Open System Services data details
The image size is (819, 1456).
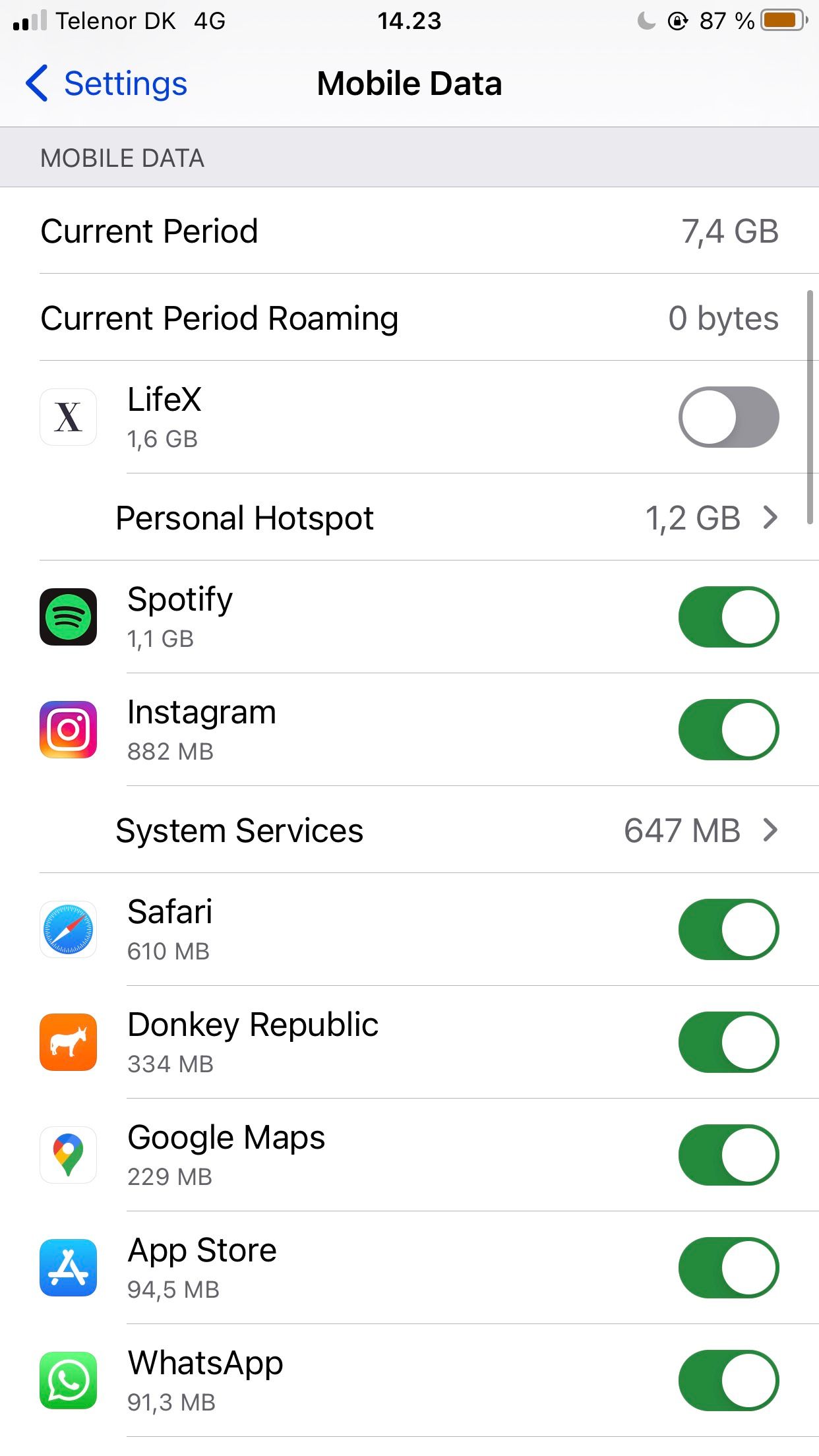pyautogui.click(x=409, y=831)
